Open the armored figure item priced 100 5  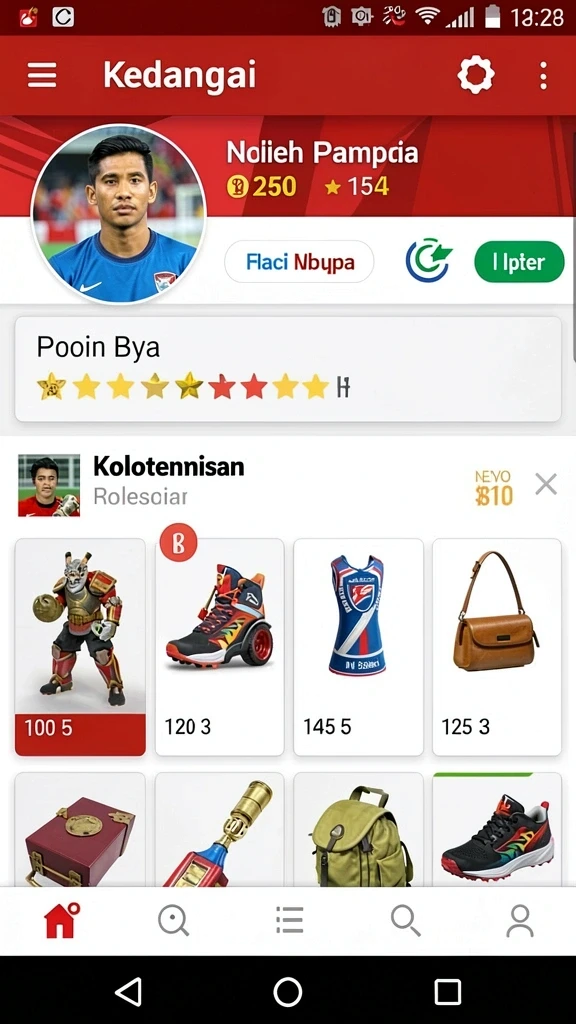[x=80, y=647]
